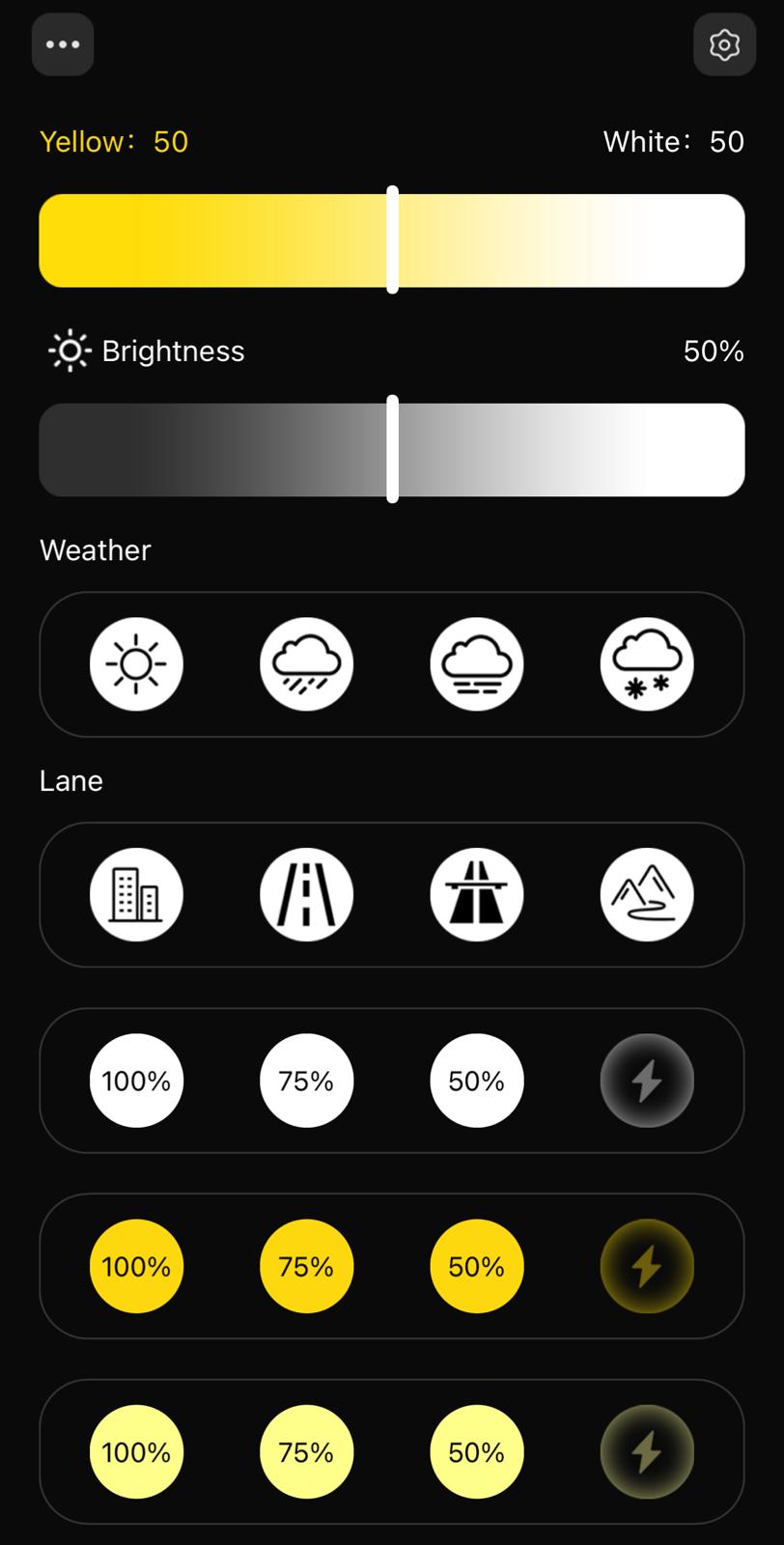Select the foggy weather mode
Screen dimensions: 784x1545
point(477,664)
